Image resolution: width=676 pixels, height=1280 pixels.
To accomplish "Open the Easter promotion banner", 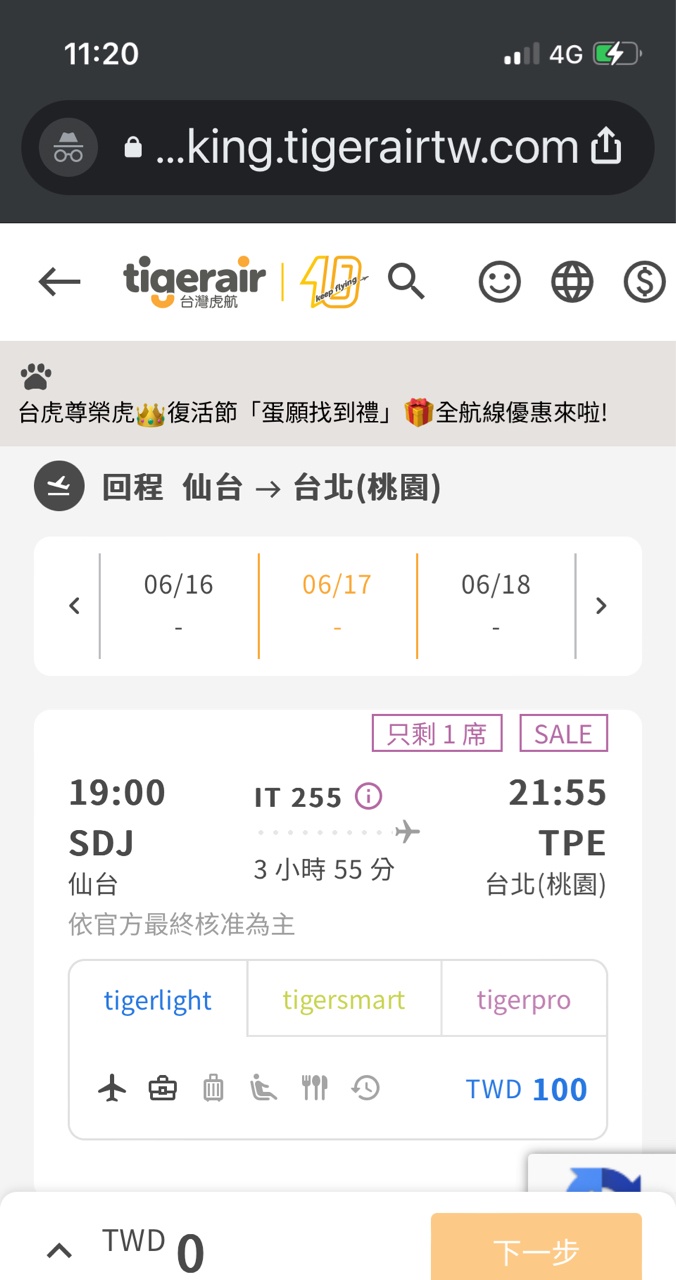I will tap(312, 412).
